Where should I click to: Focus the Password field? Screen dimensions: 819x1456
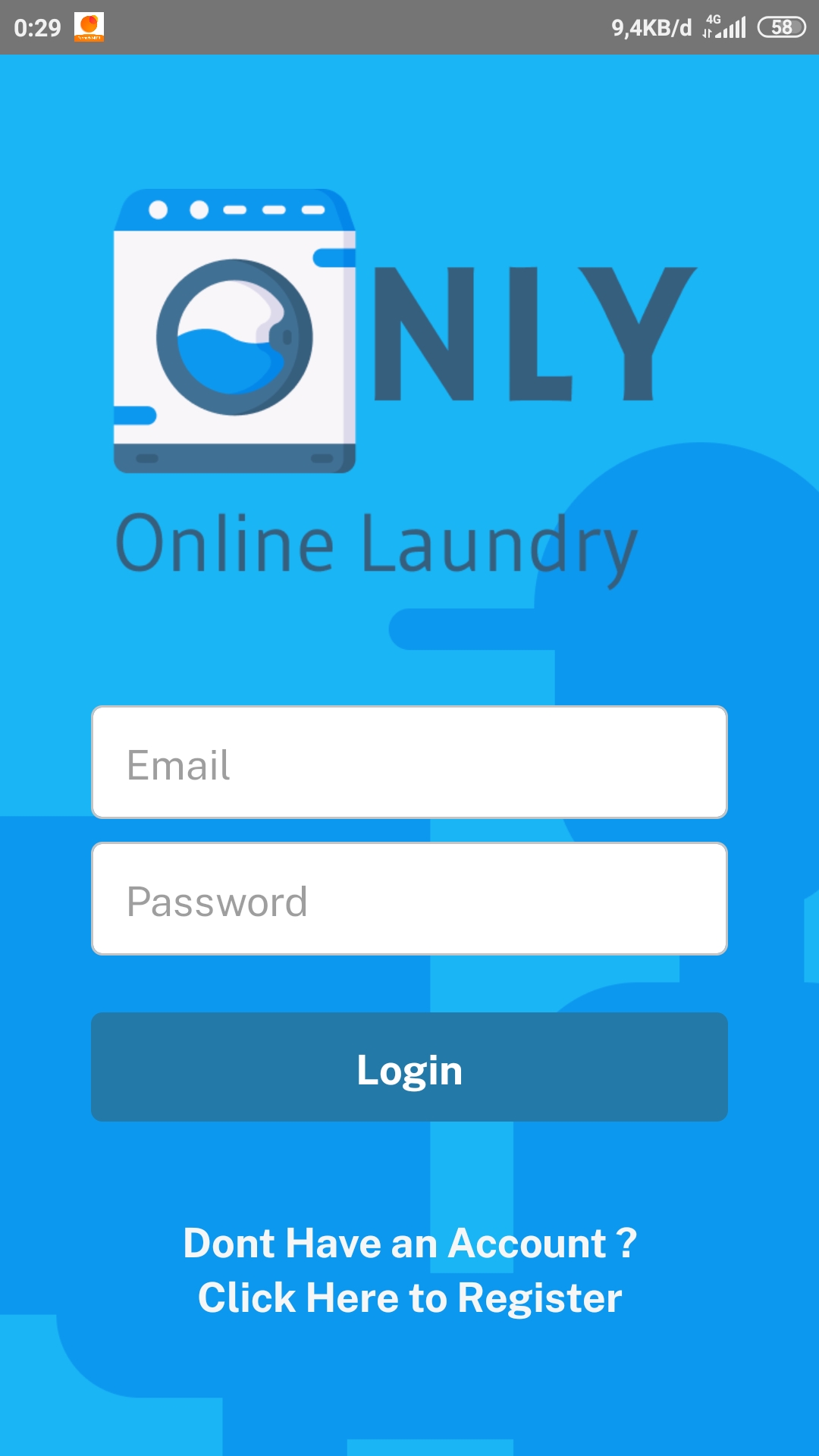[409, 899]
